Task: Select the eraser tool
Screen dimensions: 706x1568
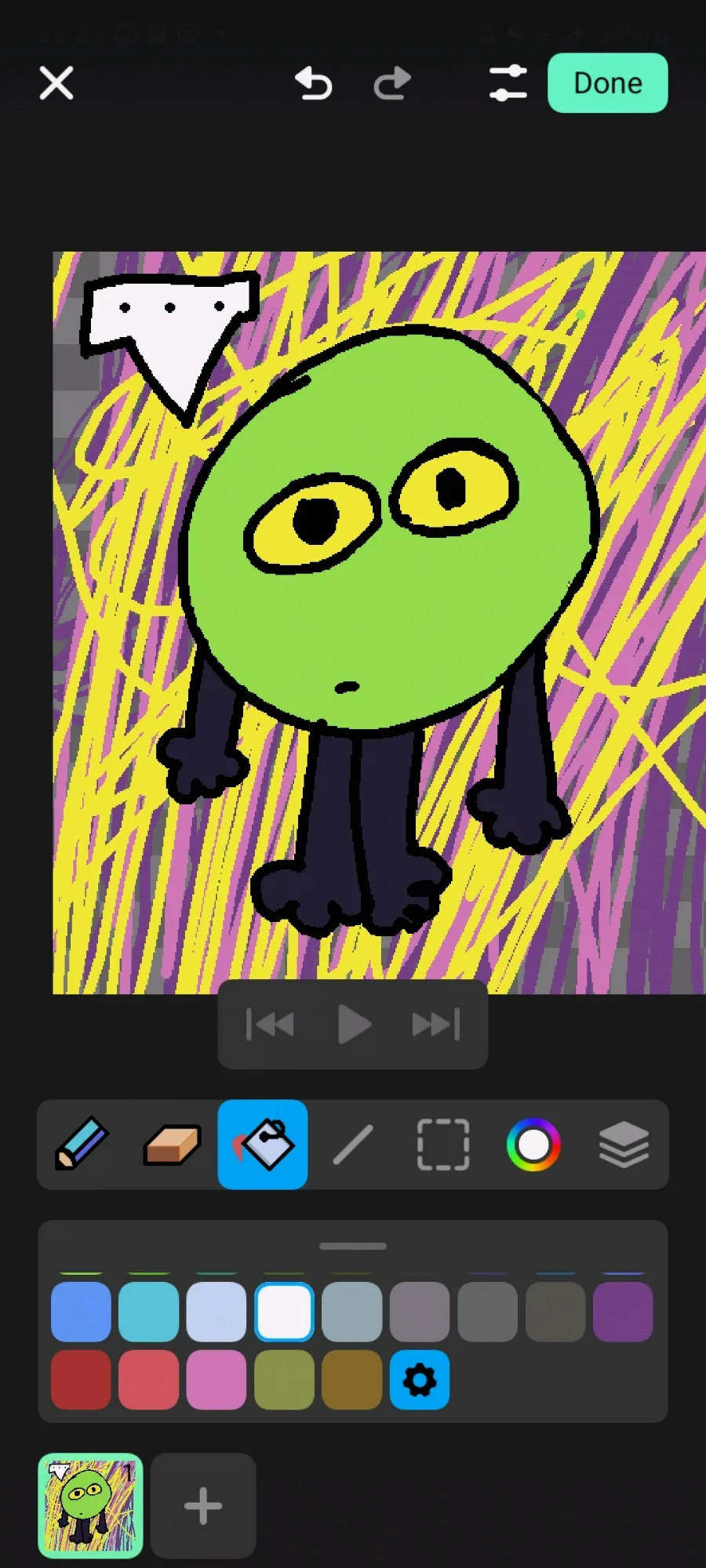Action: coord(173,1145)
